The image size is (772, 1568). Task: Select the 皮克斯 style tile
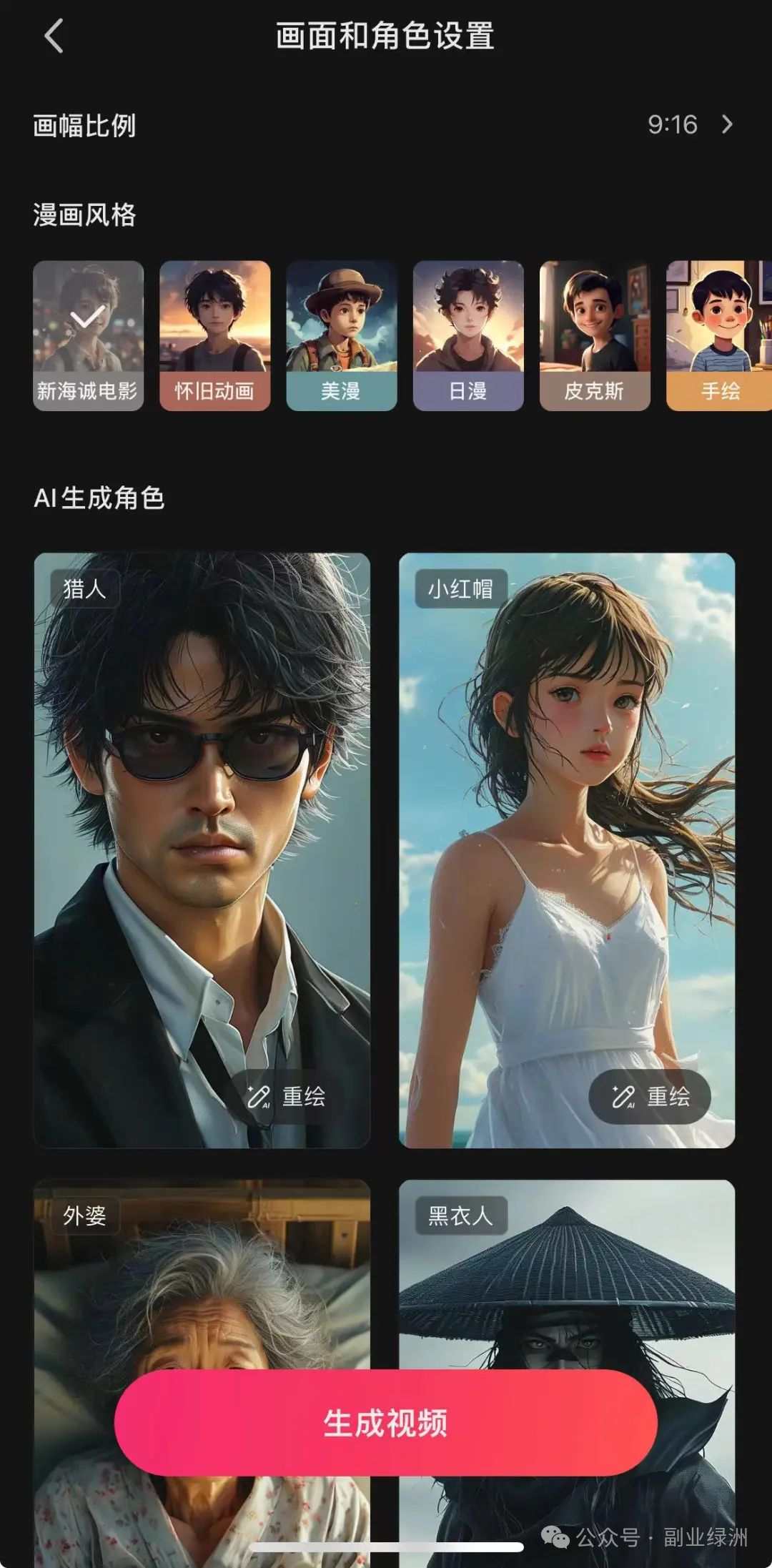(595, 335)
